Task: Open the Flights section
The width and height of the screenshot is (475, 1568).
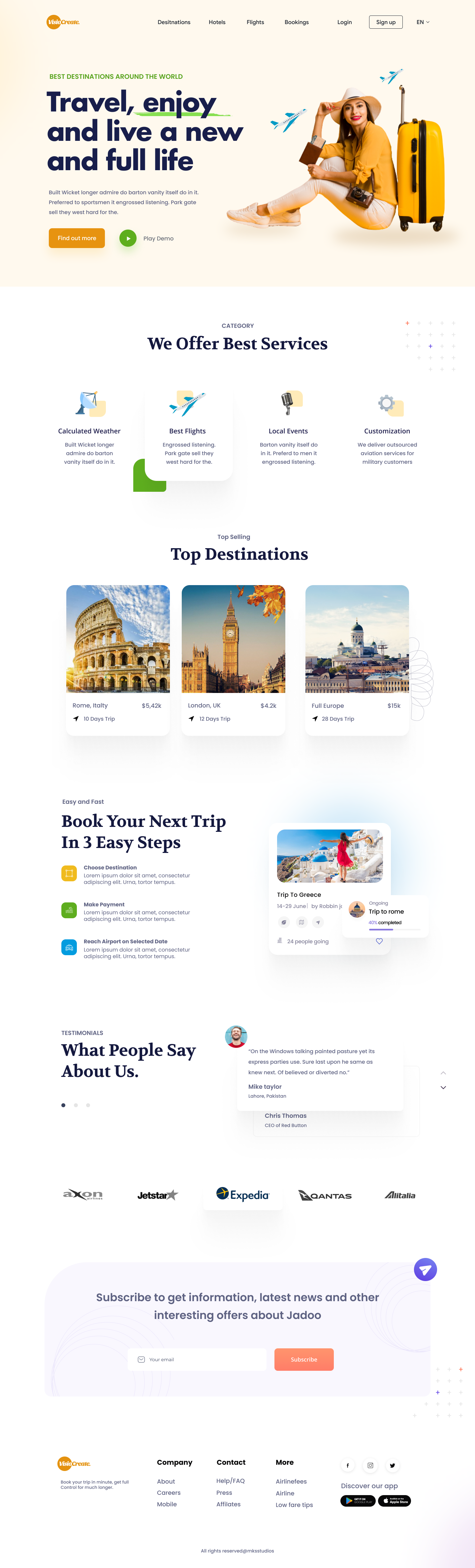Action: tap(255, 22)
